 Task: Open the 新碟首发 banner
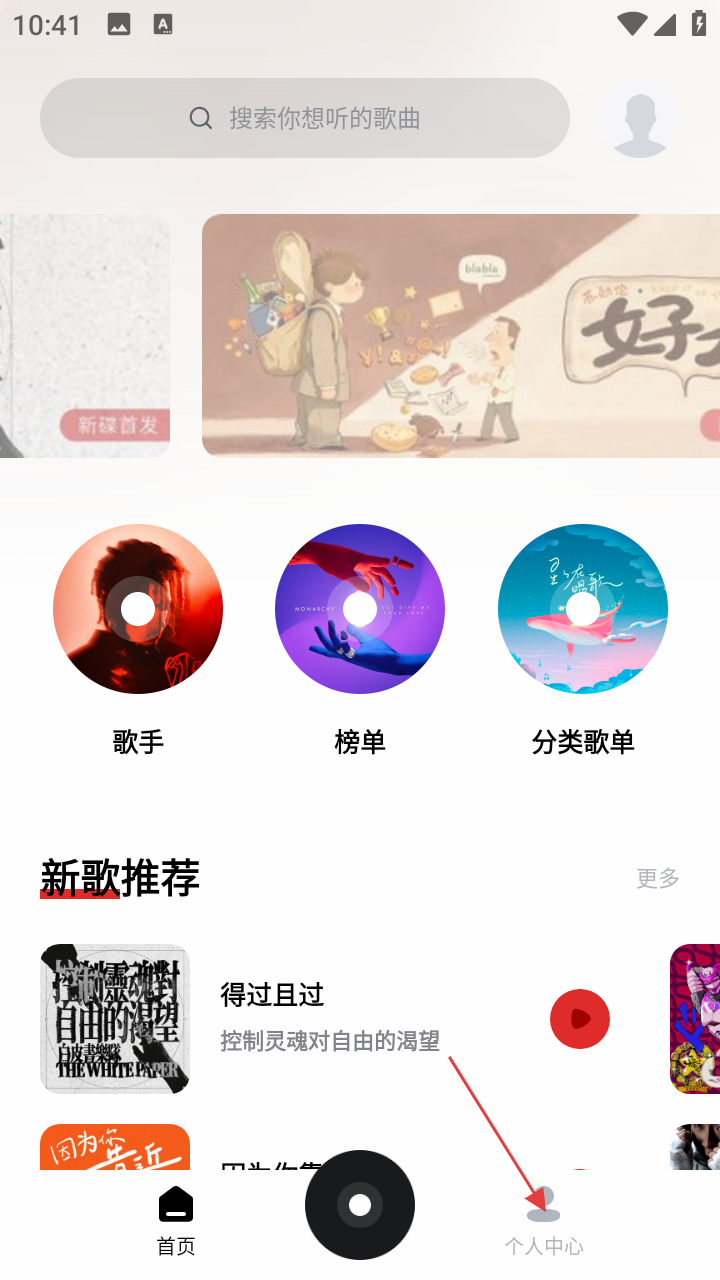click(85, 336)
